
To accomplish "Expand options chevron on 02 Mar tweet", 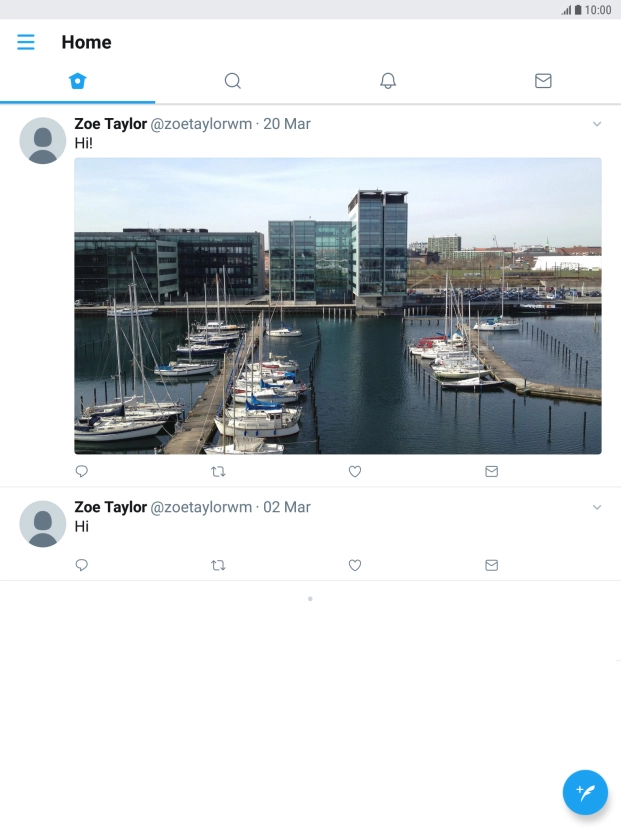I will pyautogui.click(x=597, y=507).
